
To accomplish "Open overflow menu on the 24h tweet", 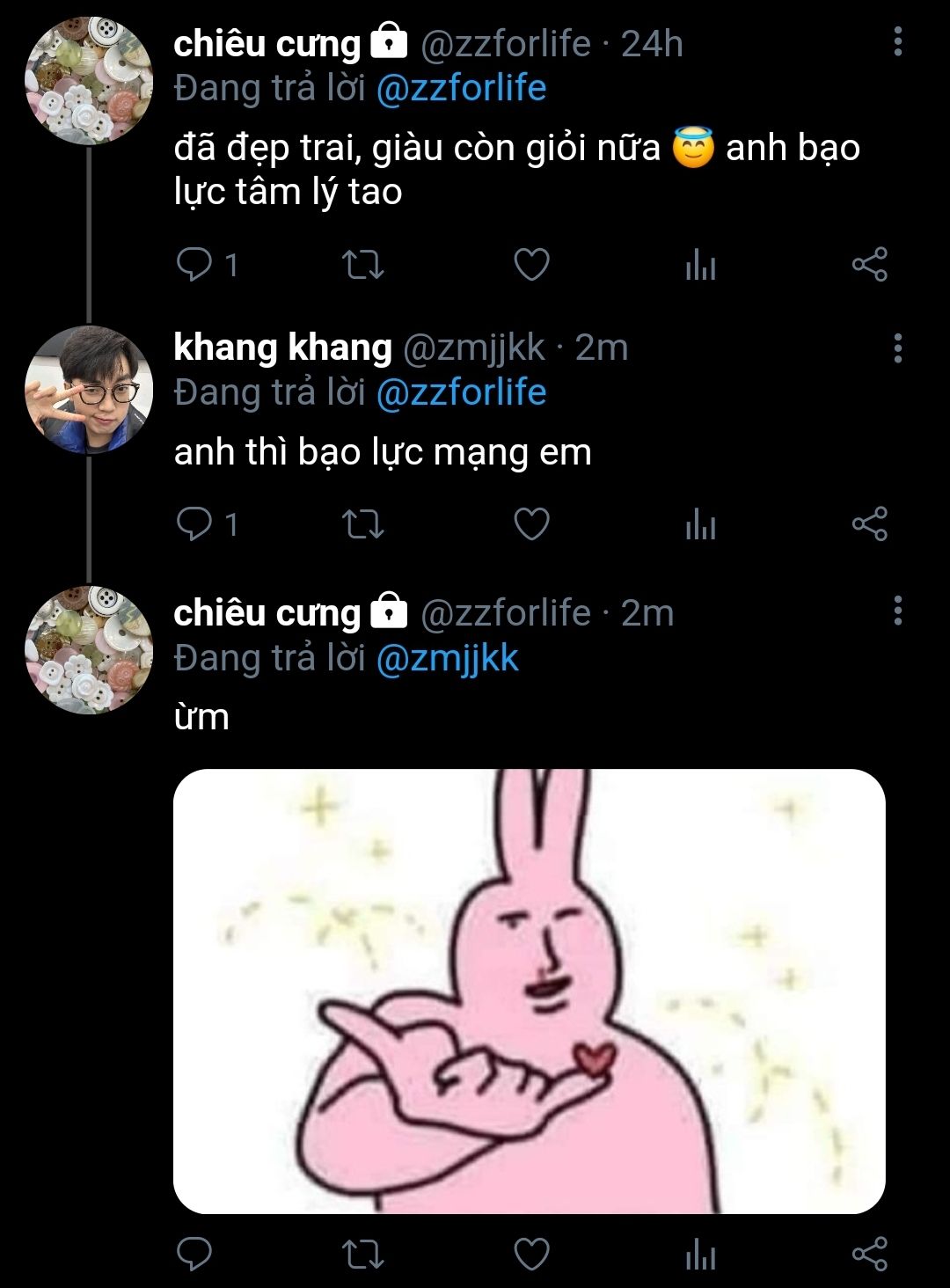I will [897, 42].
